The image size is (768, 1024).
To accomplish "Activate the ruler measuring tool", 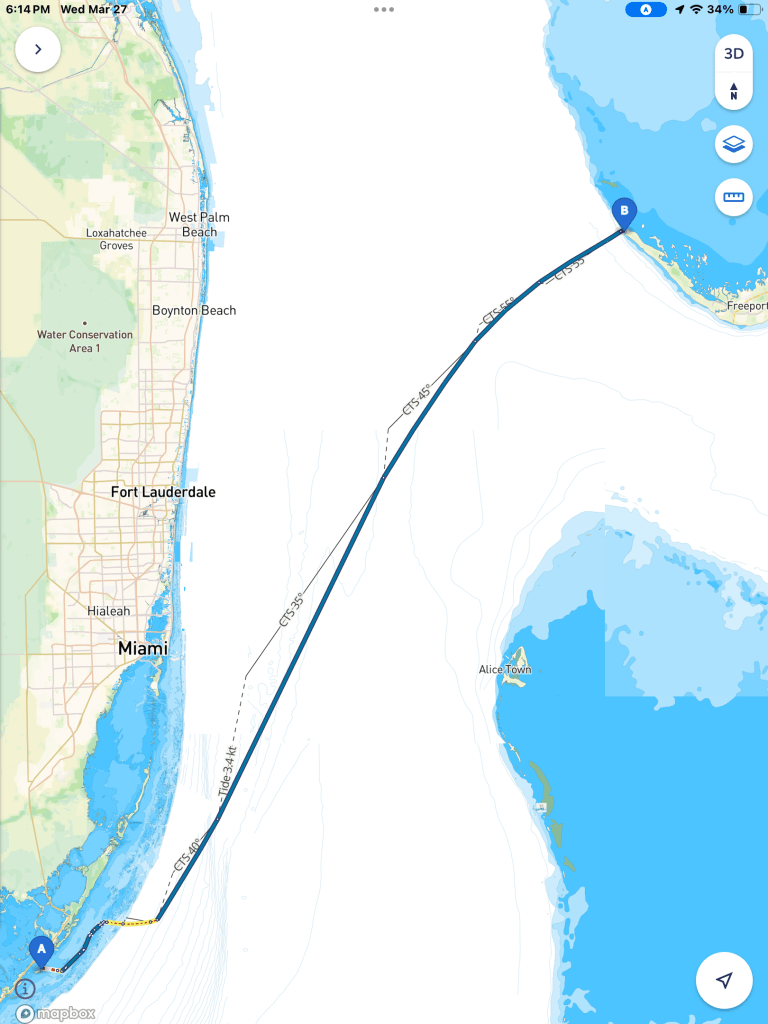I will coord(734,197).
